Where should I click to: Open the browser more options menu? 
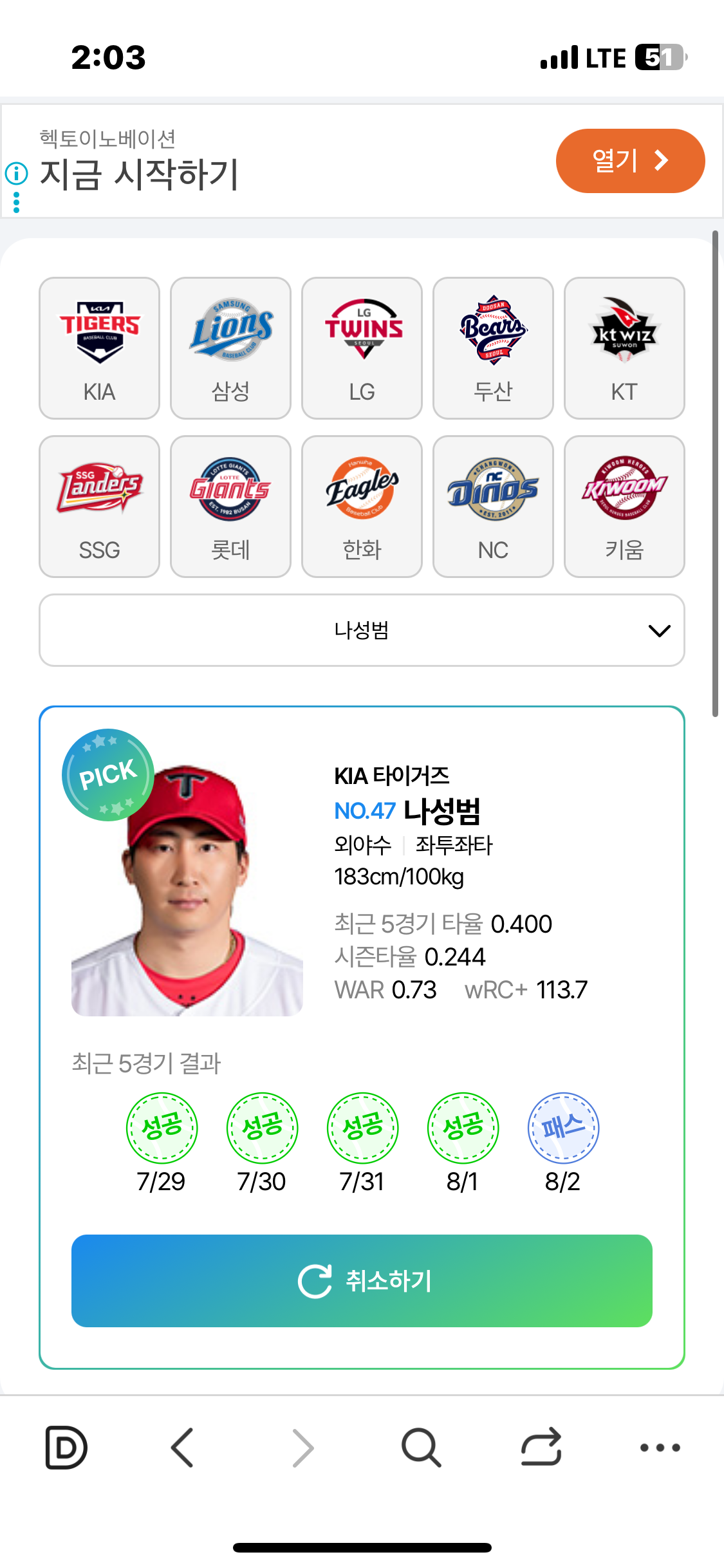[660, 1448]
